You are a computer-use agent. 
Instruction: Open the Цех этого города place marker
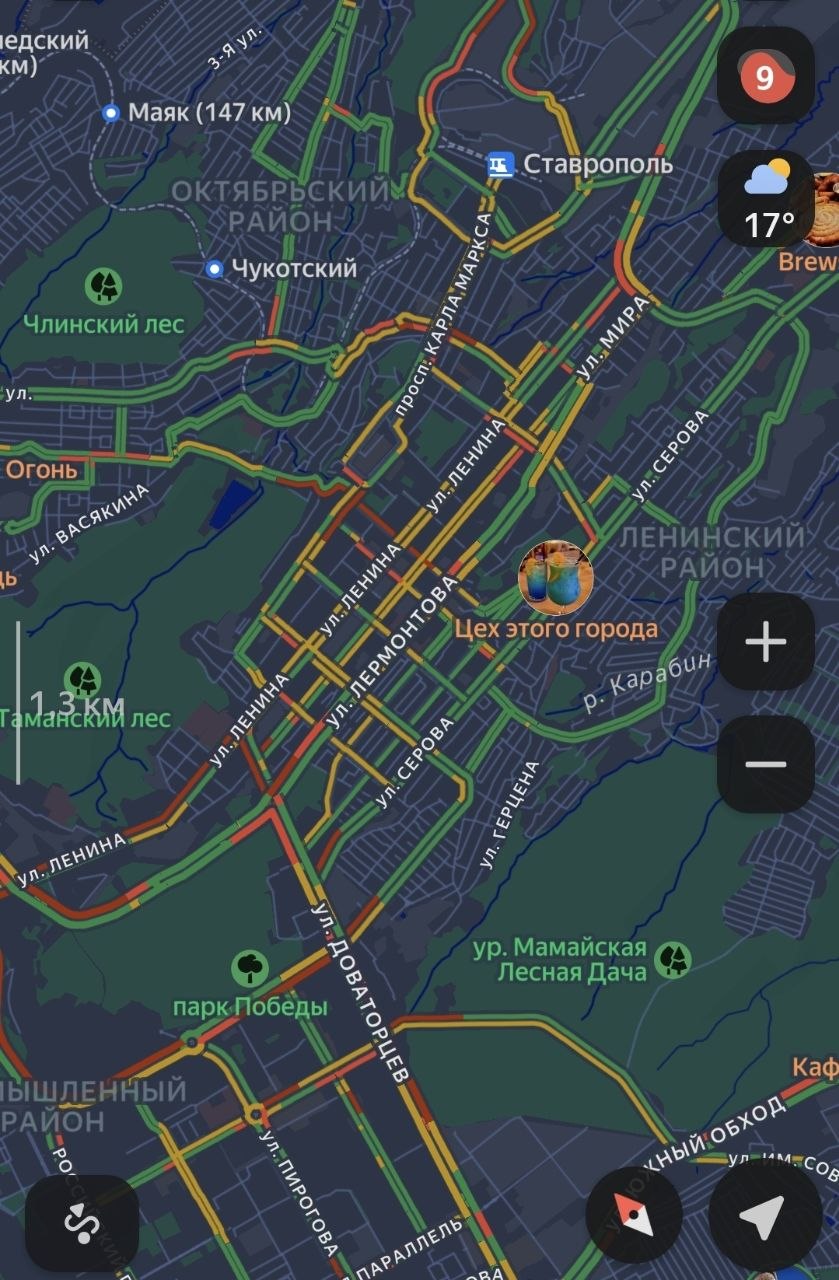556,577
